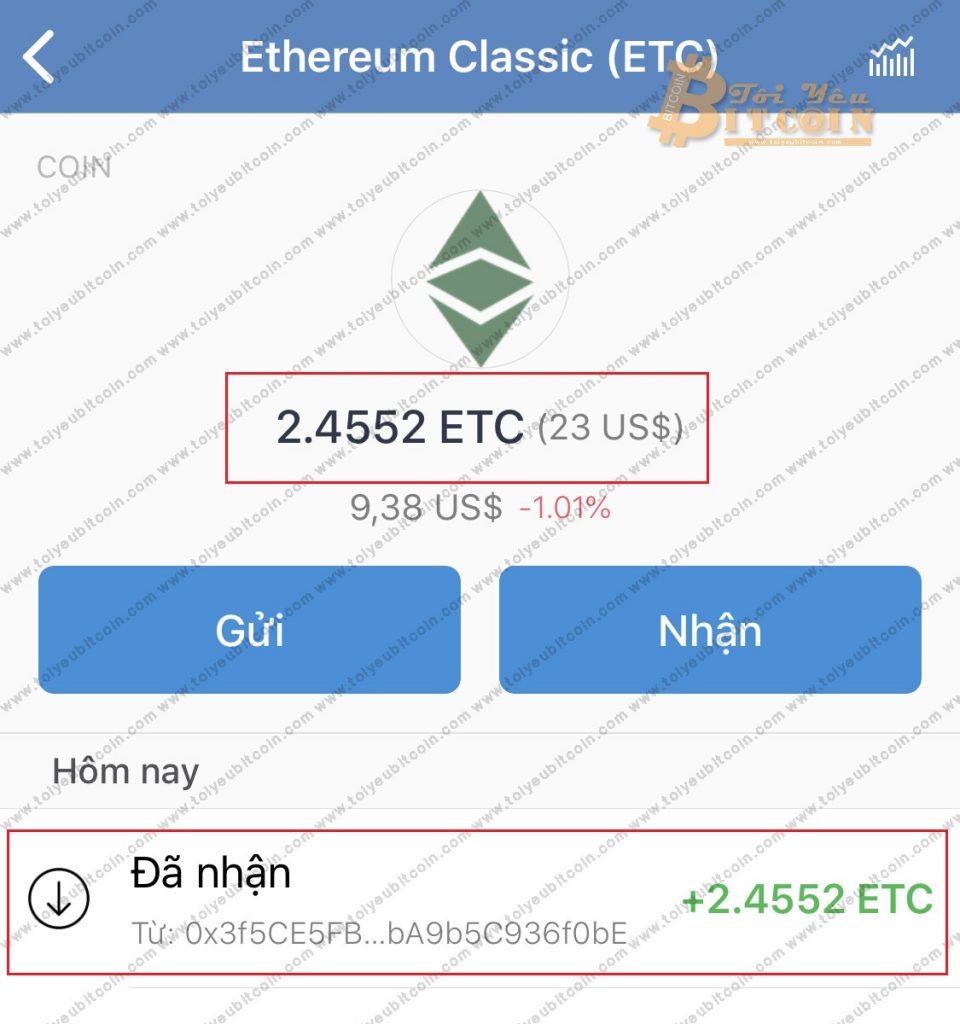Open the Đã nhận +2.4552 ETC transaction
960x1024 pixels.
476,902
